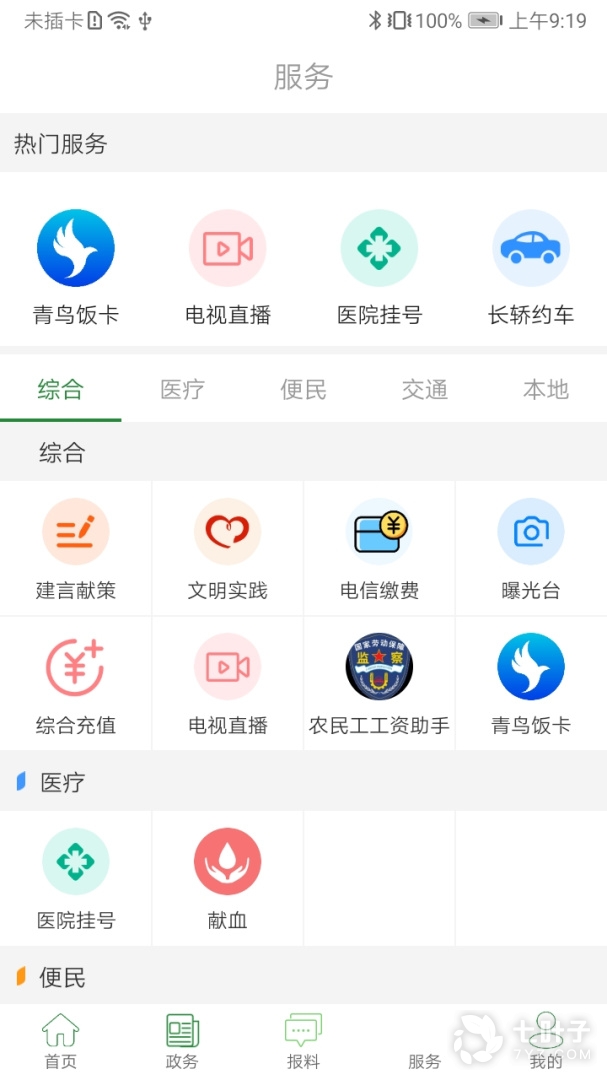Viewport: 607px width, 1080px height.
Task: Switch to the 政务 bottom tab
Action: click(x=182, y=1041)
